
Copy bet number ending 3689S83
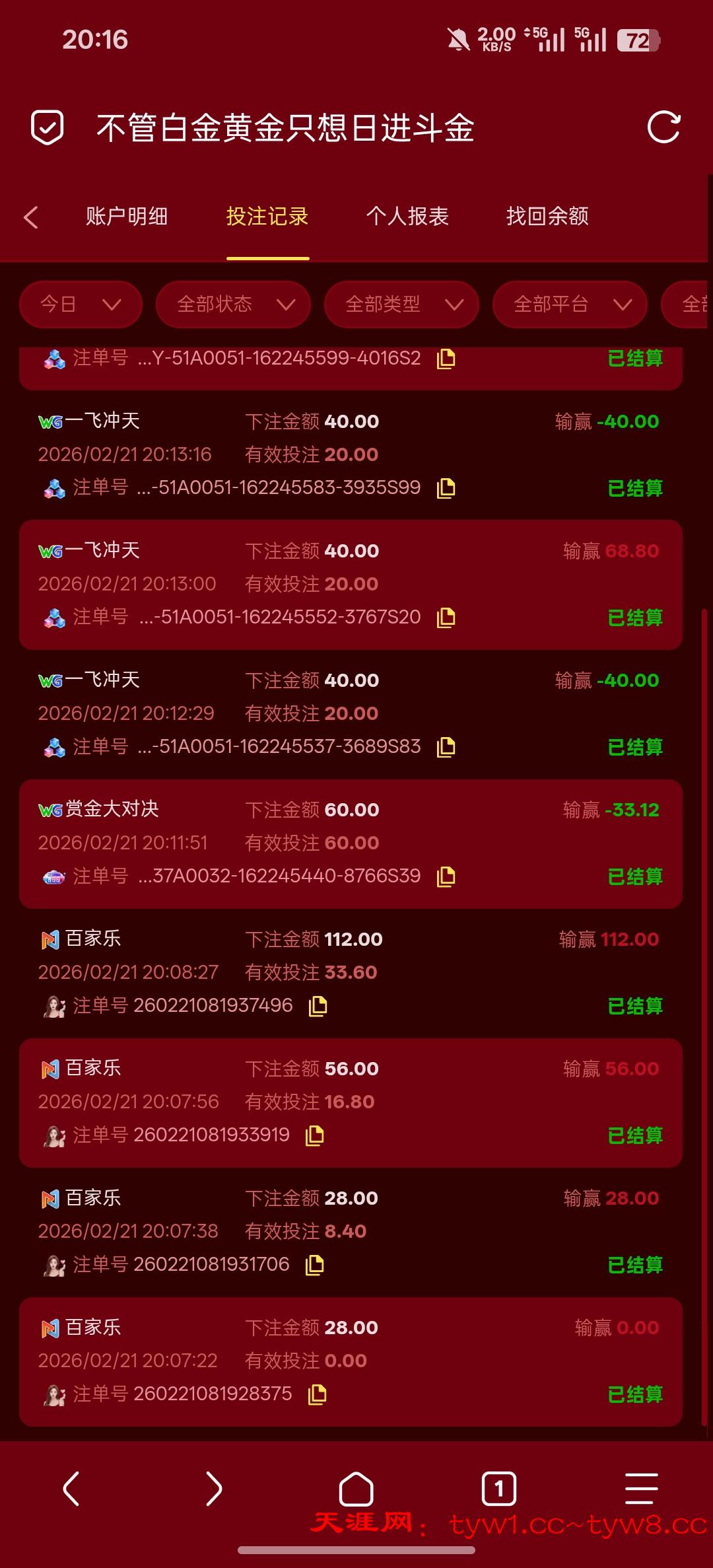tap(446, 747)
